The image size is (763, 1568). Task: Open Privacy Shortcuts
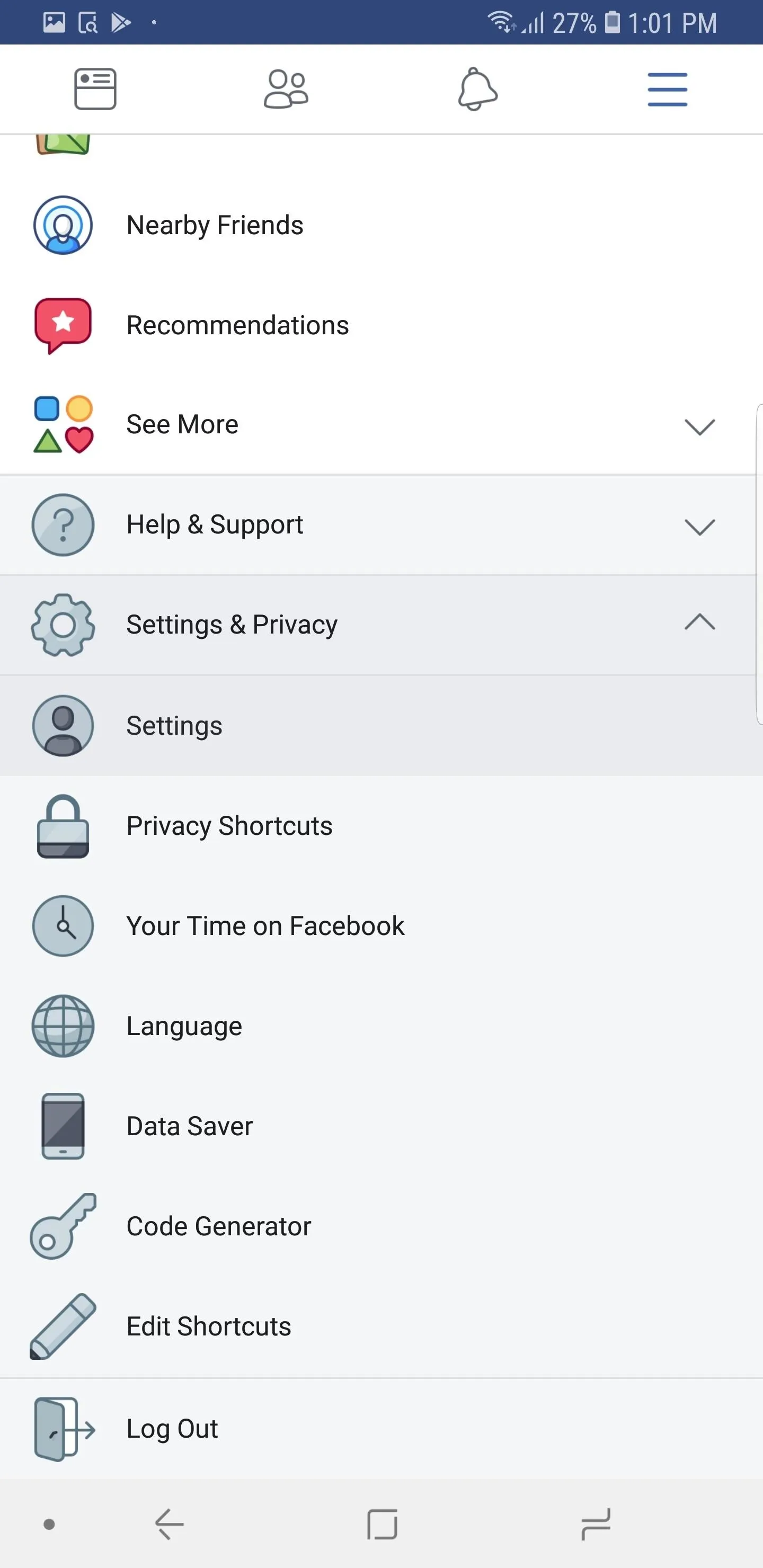tap(381, 826)
